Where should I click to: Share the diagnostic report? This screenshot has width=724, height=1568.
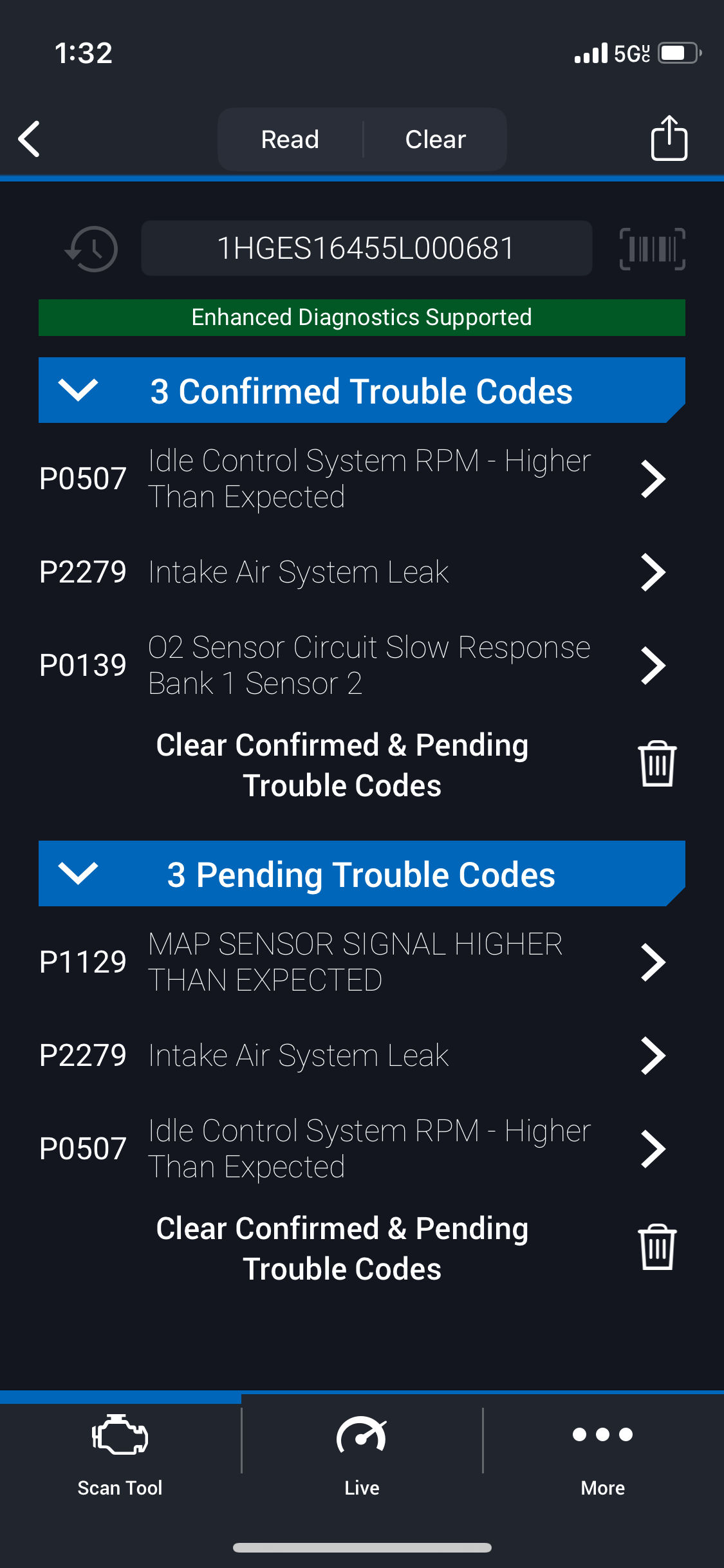click(669, 138)
